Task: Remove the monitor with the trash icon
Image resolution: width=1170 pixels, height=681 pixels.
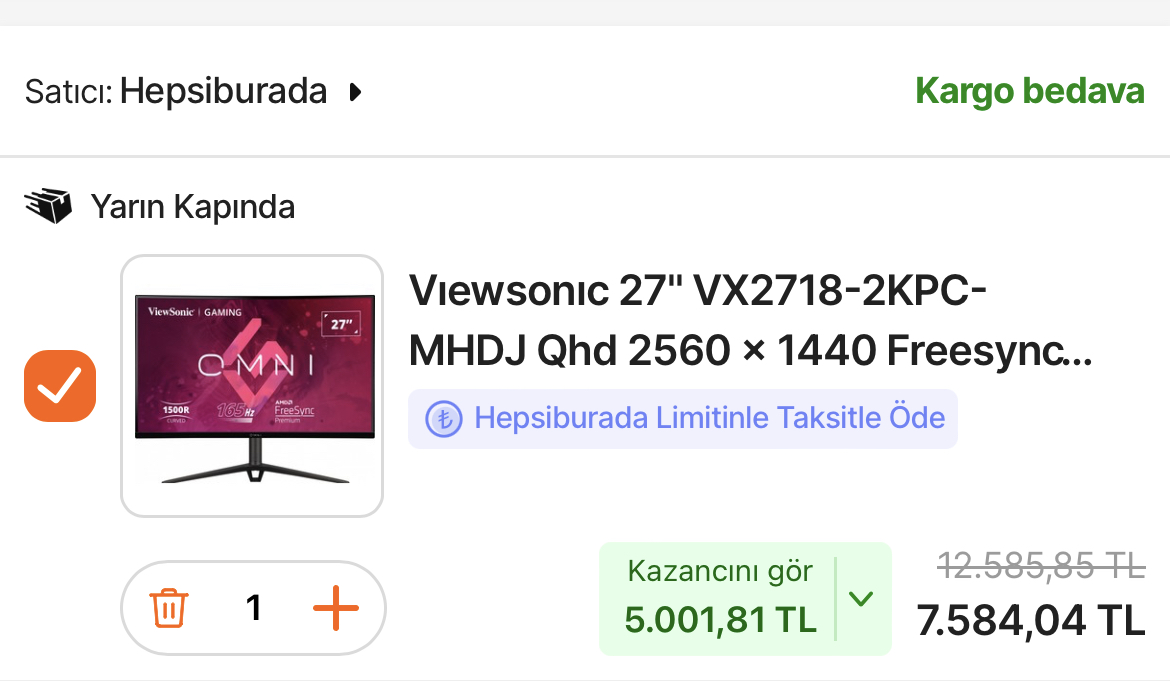Action: pyautogui.click(x=169, y=608)
